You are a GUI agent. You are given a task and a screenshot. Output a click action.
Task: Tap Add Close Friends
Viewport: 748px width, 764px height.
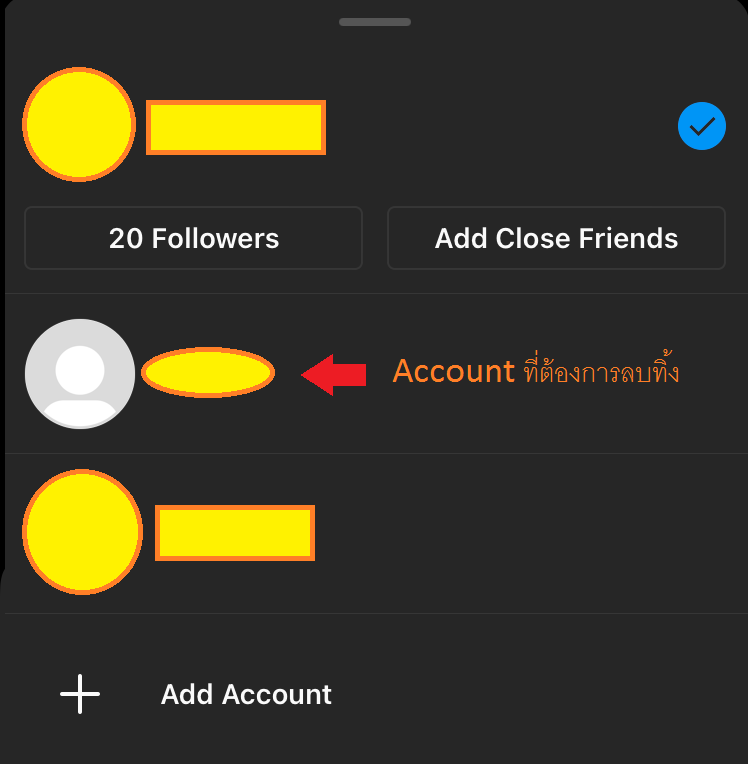tap(556, 238)
